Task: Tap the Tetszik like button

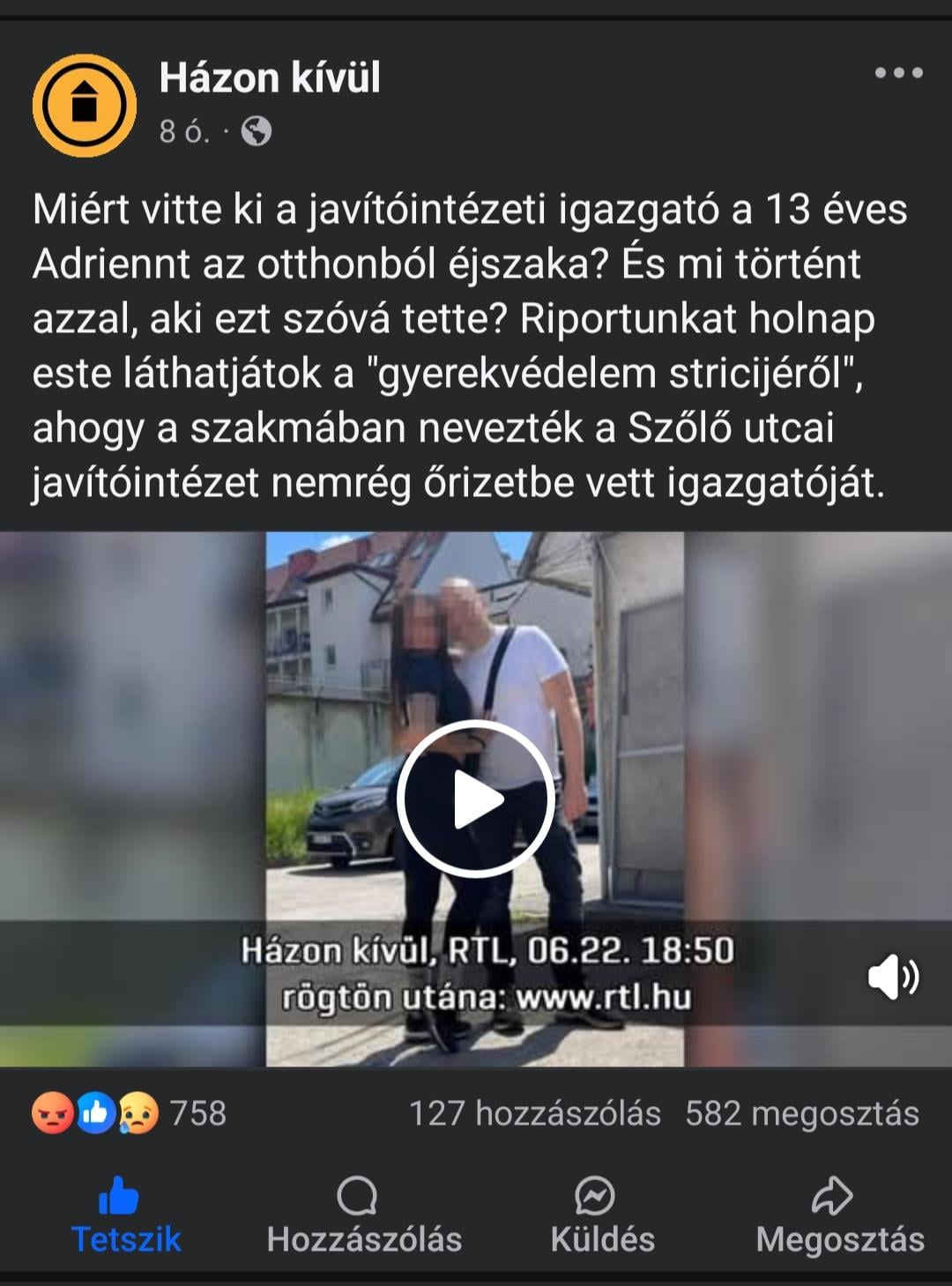Action: tap(126, 1216)
